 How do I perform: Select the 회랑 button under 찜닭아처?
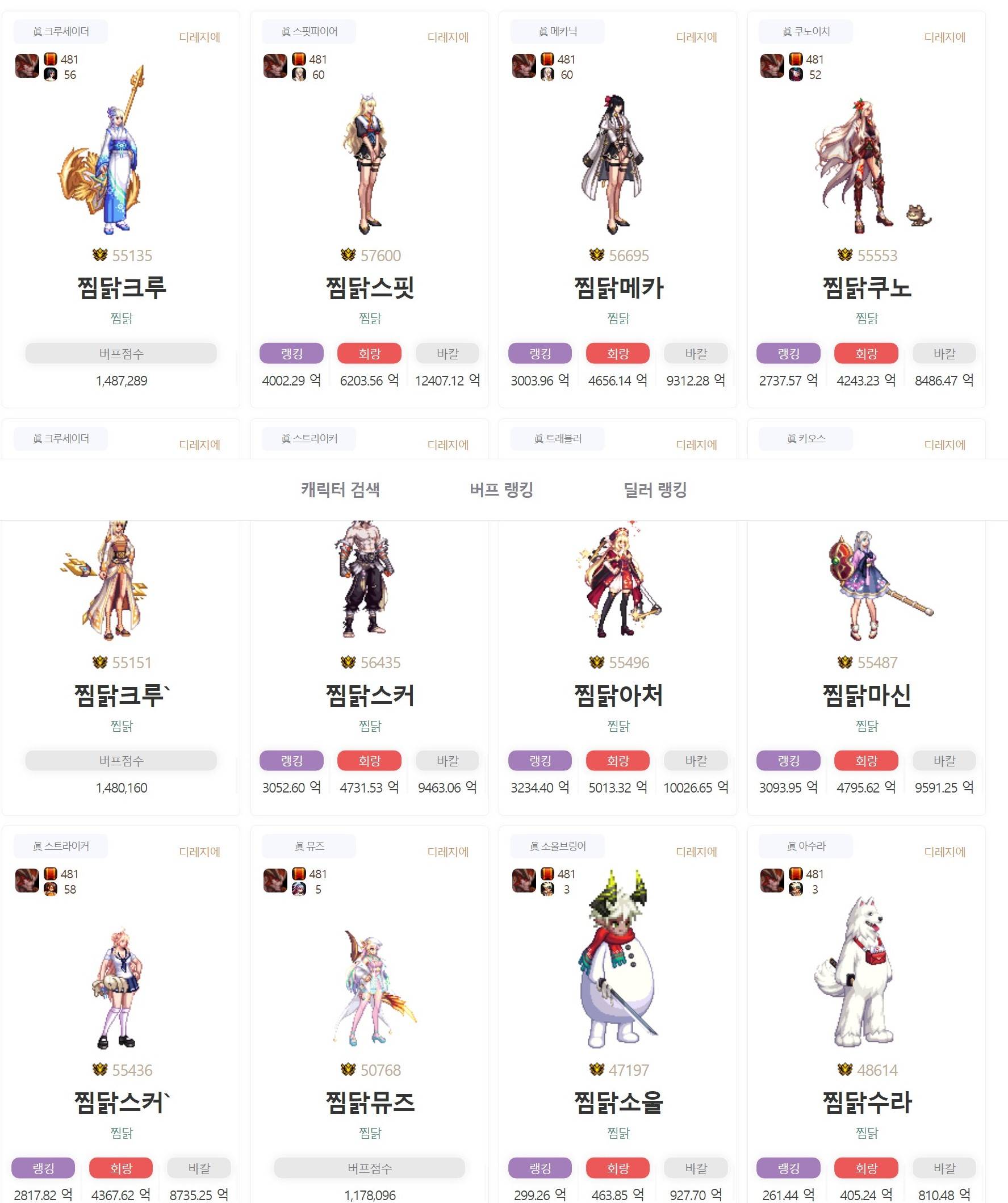618,761
